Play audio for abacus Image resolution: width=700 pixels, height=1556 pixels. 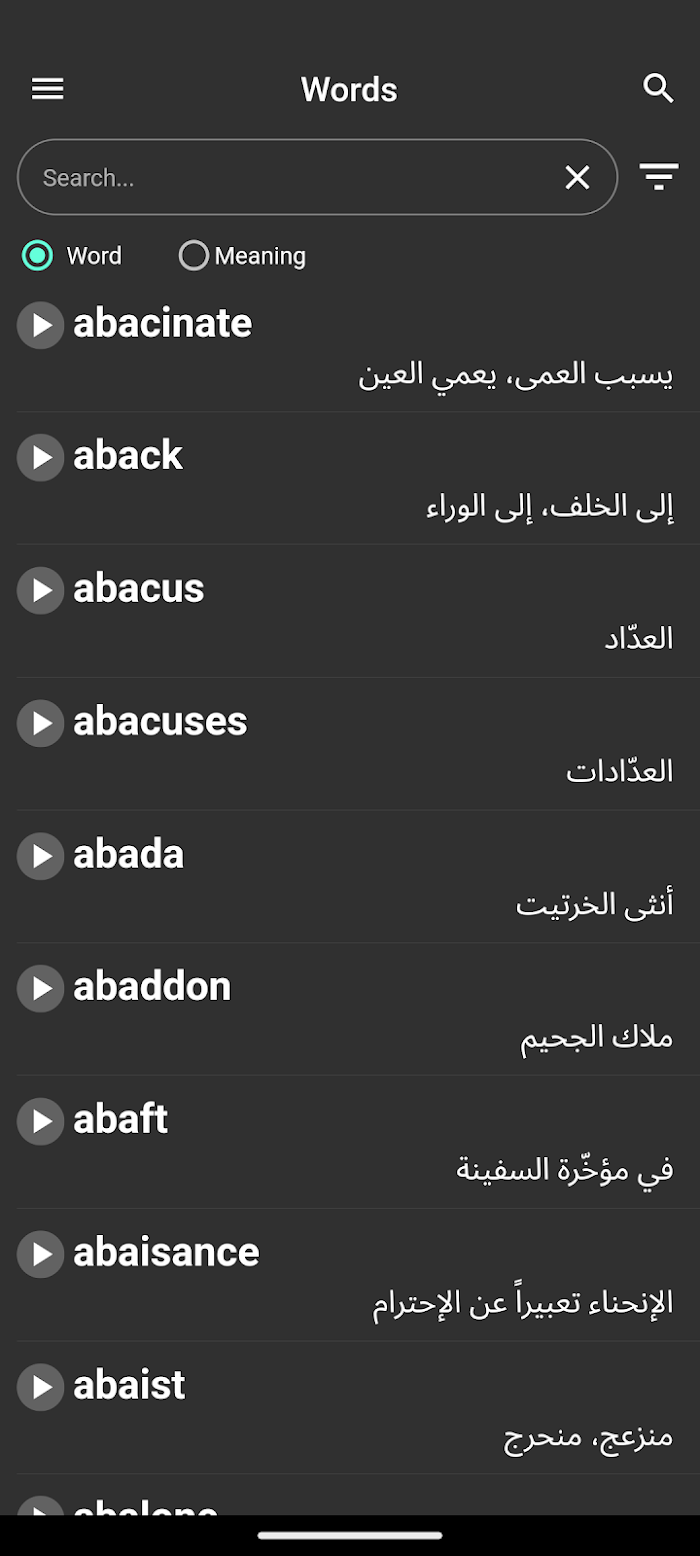(x=40, y=590)
